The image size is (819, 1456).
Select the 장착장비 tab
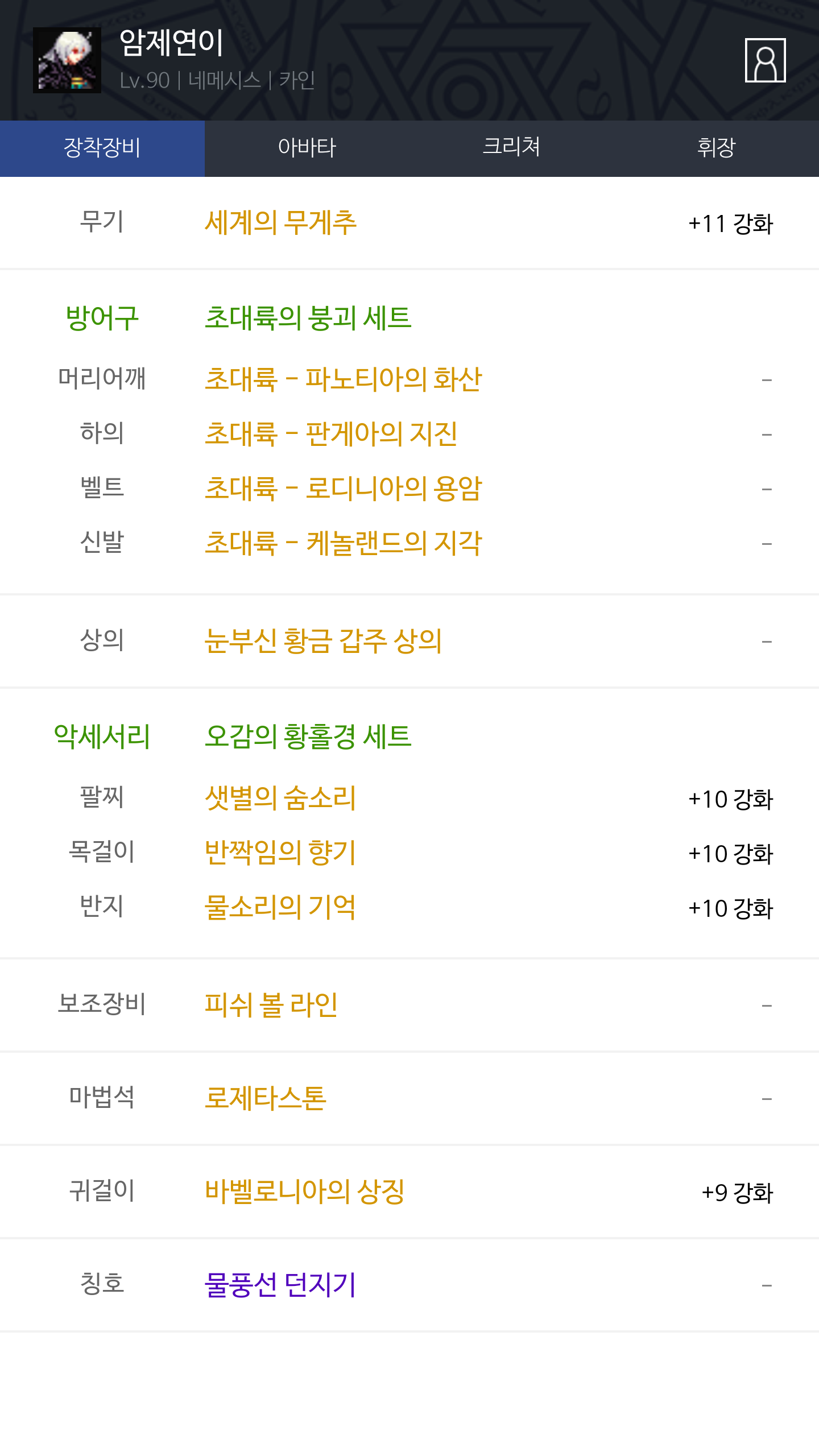[102, 148]
